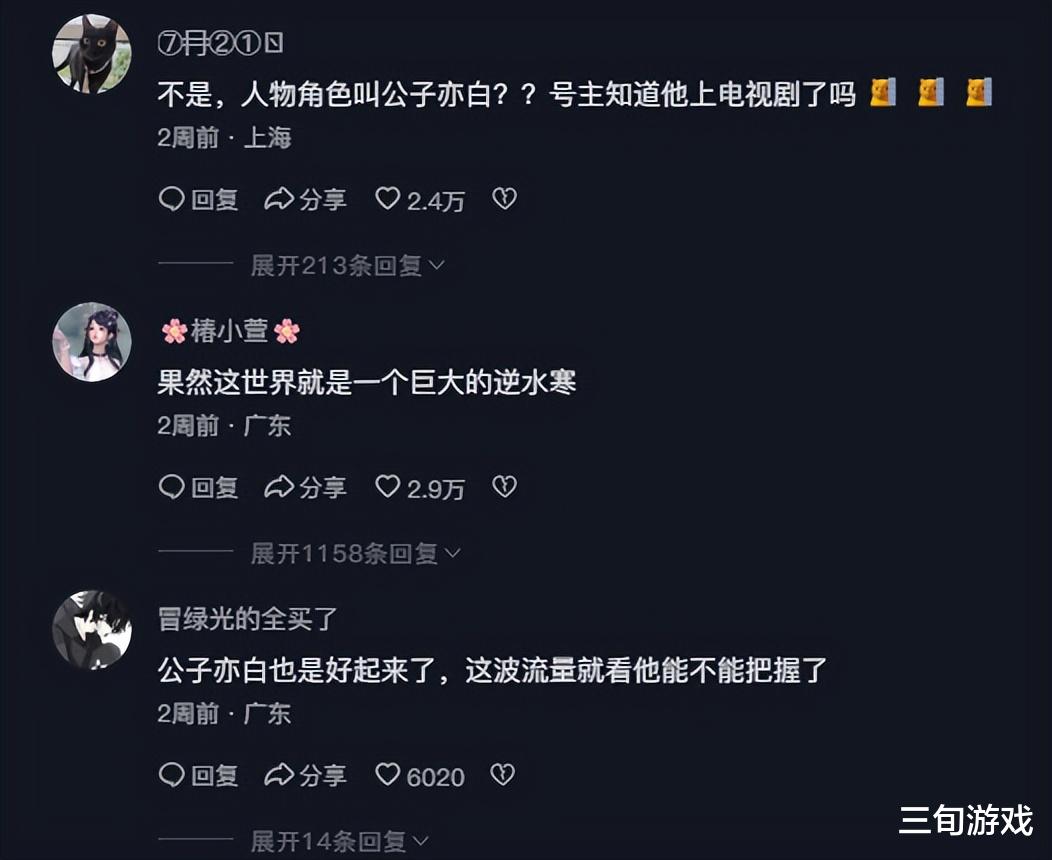Reply to 椿小萱's comment
Viewport: 1052px width, 860px height.
tap(199, 487)
